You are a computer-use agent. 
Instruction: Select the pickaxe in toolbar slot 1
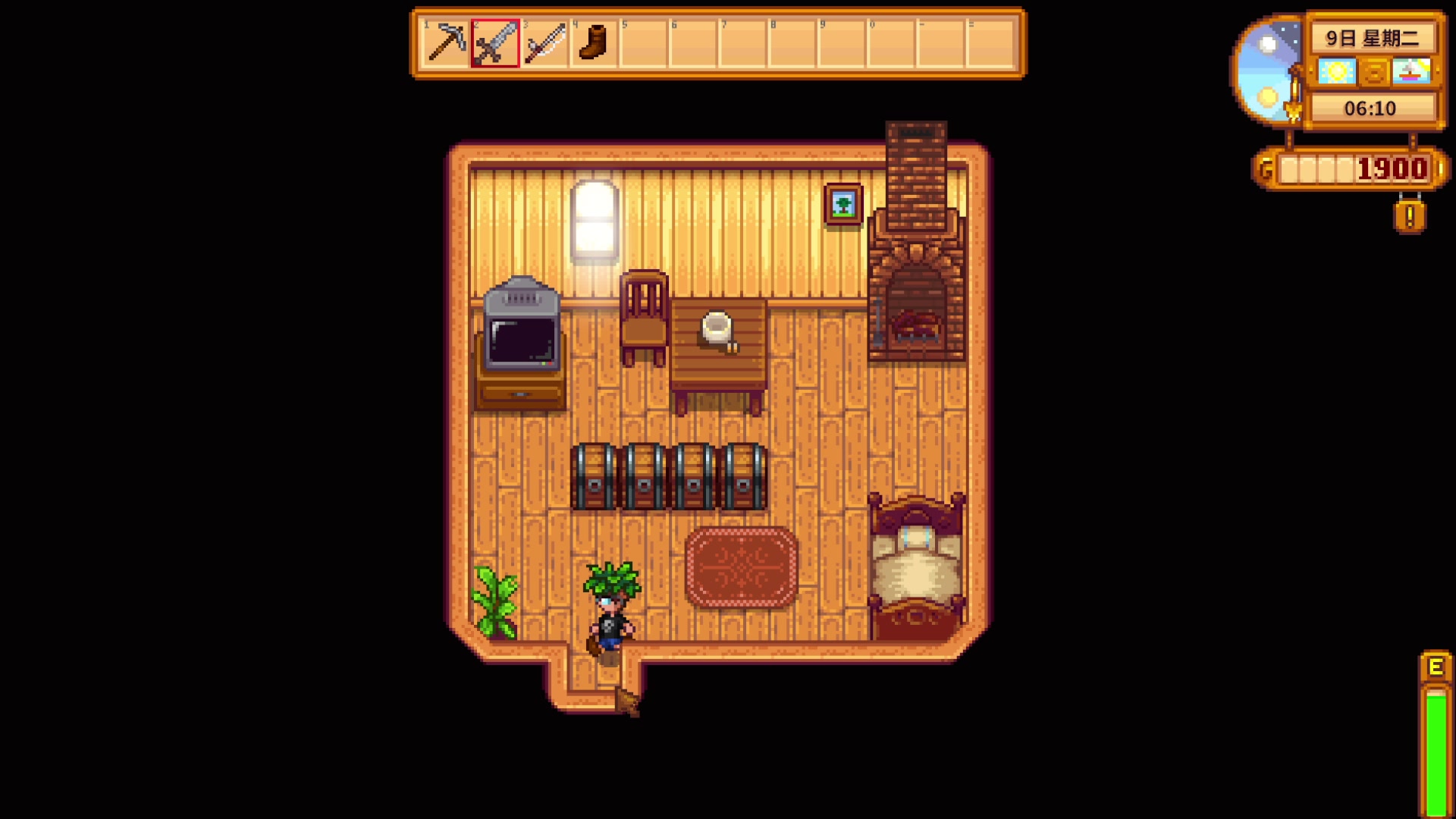(x=446, y=43)
